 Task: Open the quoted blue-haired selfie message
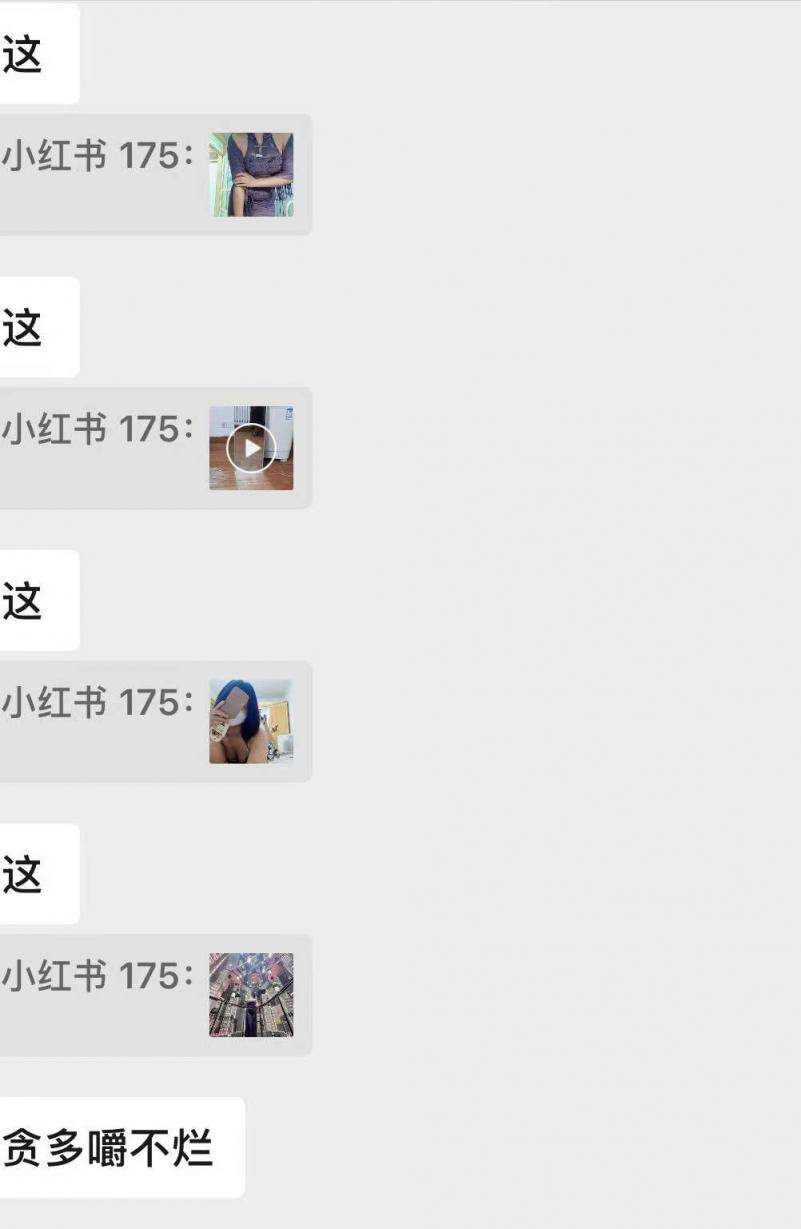coord(251,721)
